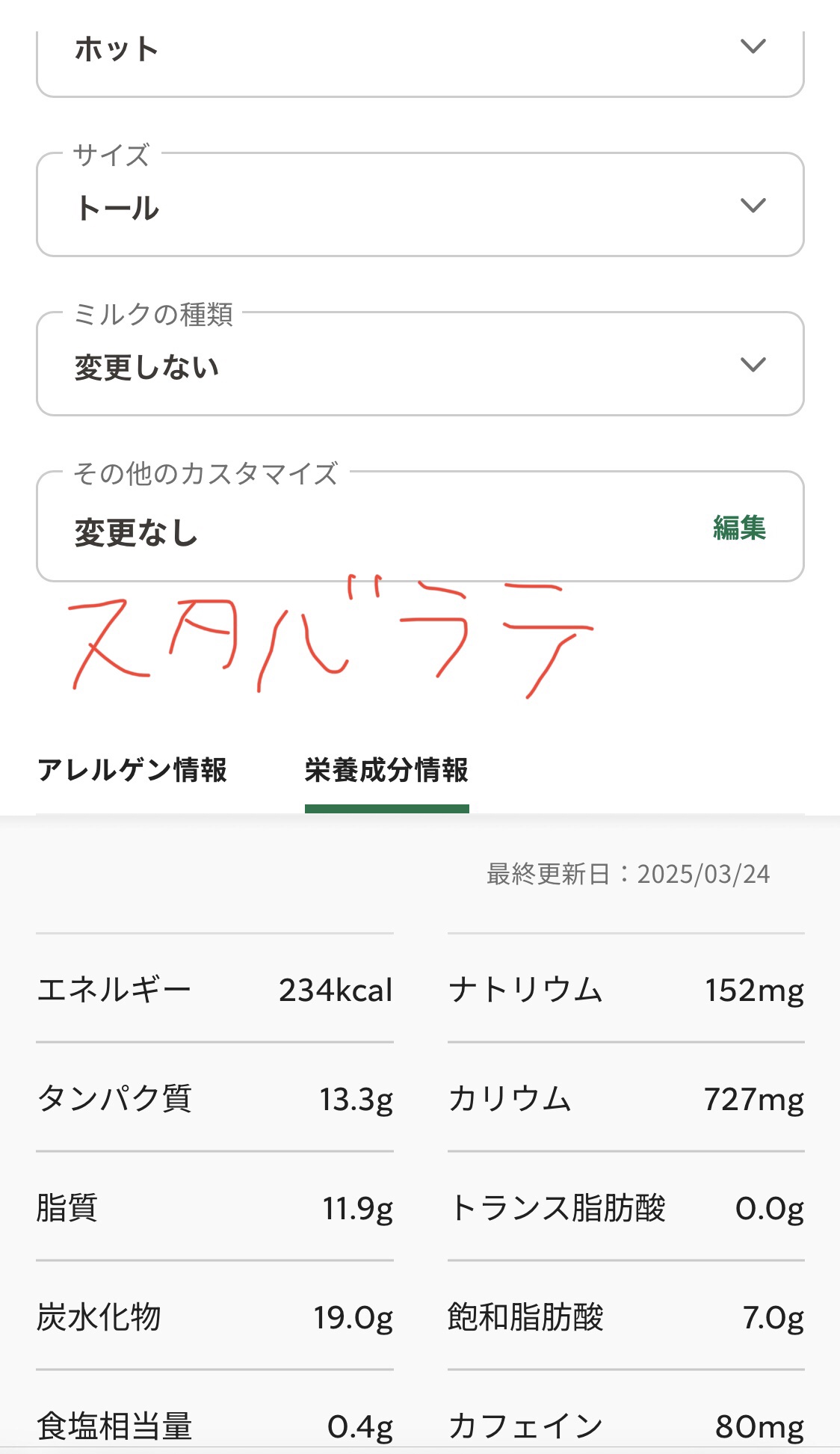This screenshot has width=840, height=1454.
Task: Tap the タンパク質 13.3g row
Action: 217,1099
